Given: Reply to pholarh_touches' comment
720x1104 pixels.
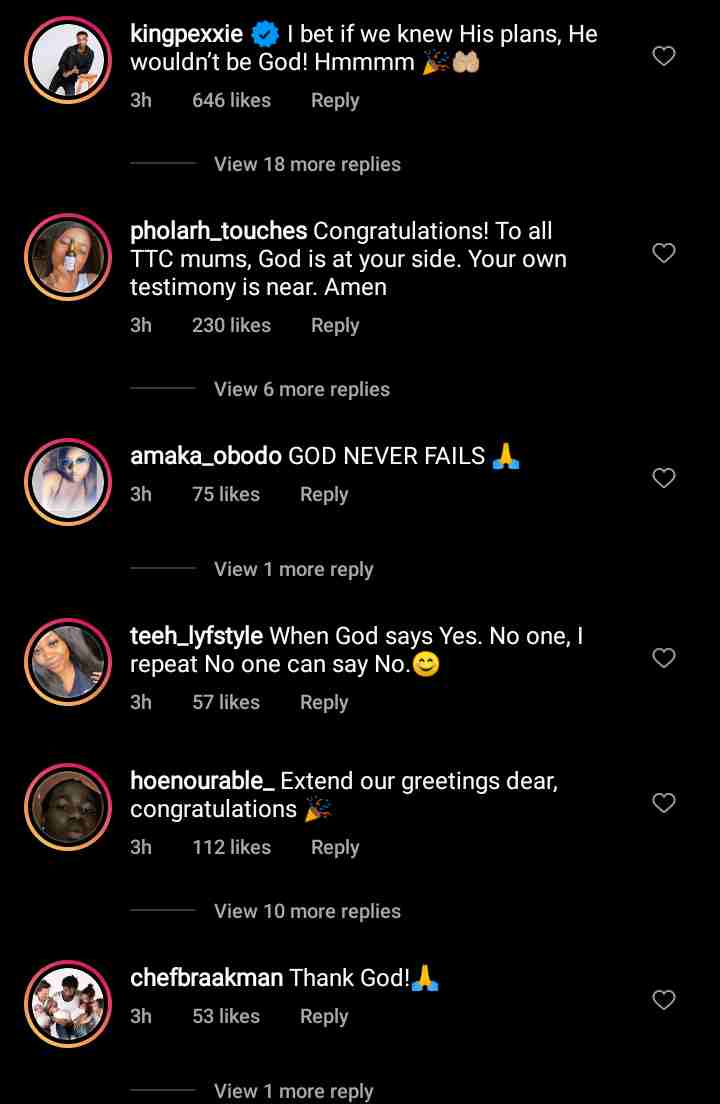Looking at the screenshot, I should 334,325.
